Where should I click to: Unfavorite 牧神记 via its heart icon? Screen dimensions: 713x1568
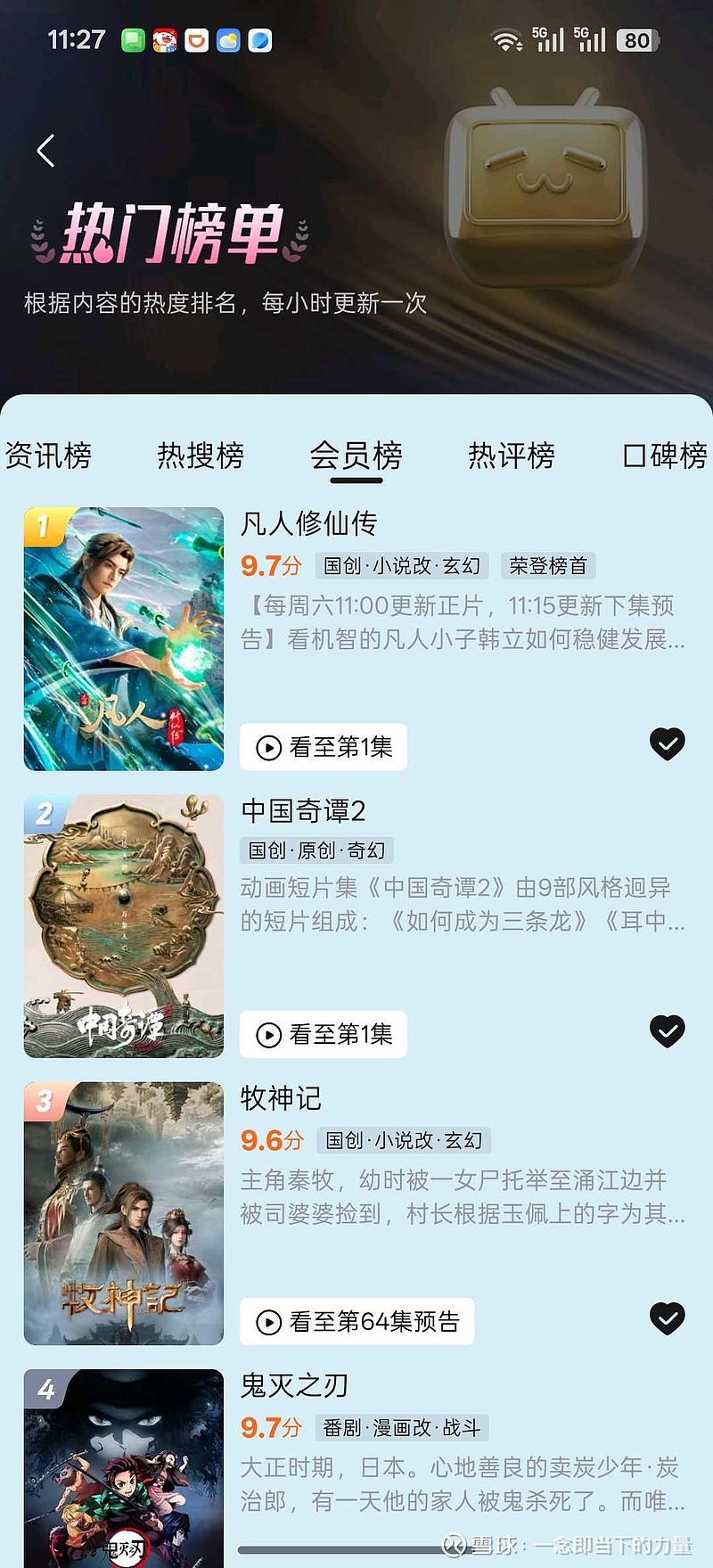point(668,1319)
